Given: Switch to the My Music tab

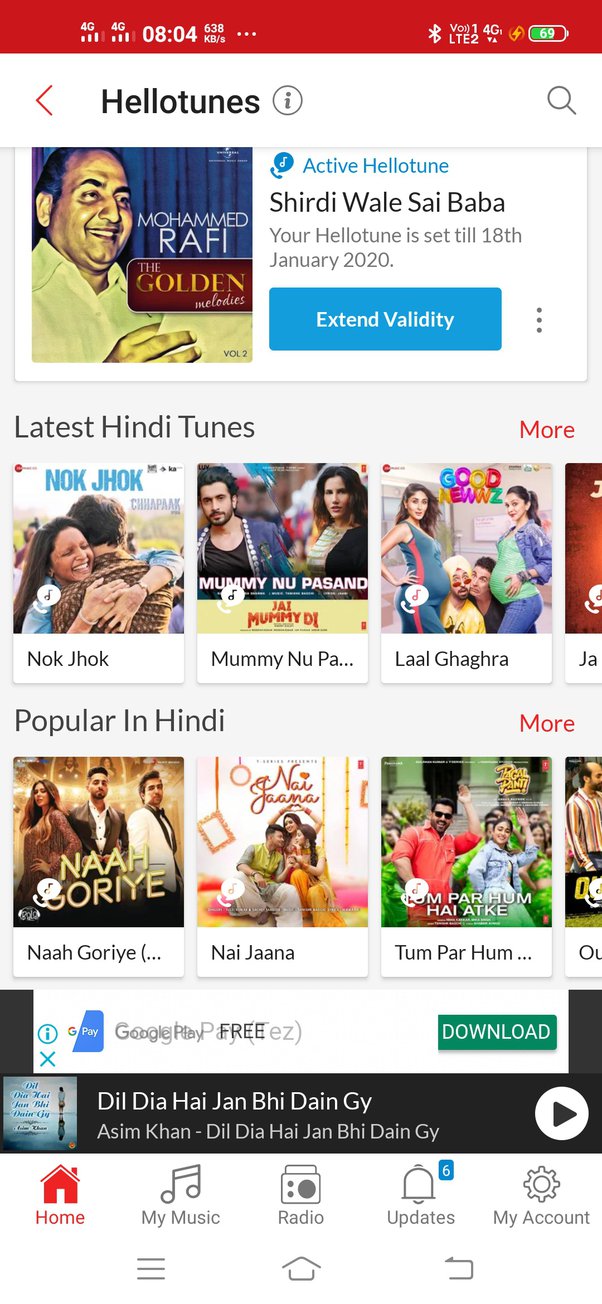Looking at the screenshot, I should tap(181, 1195).
